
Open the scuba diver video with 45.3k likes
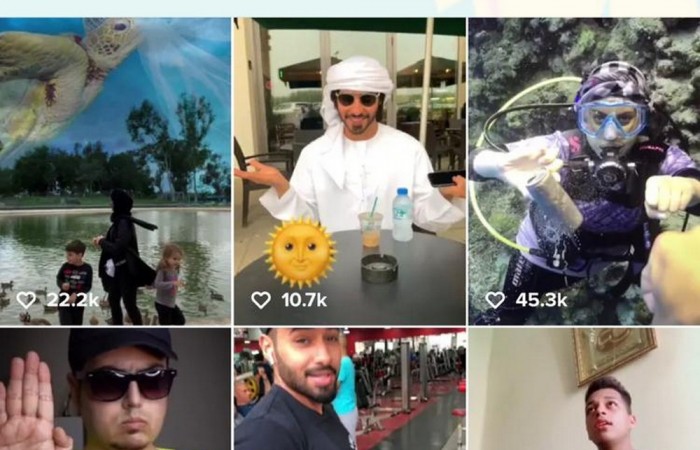584,170
